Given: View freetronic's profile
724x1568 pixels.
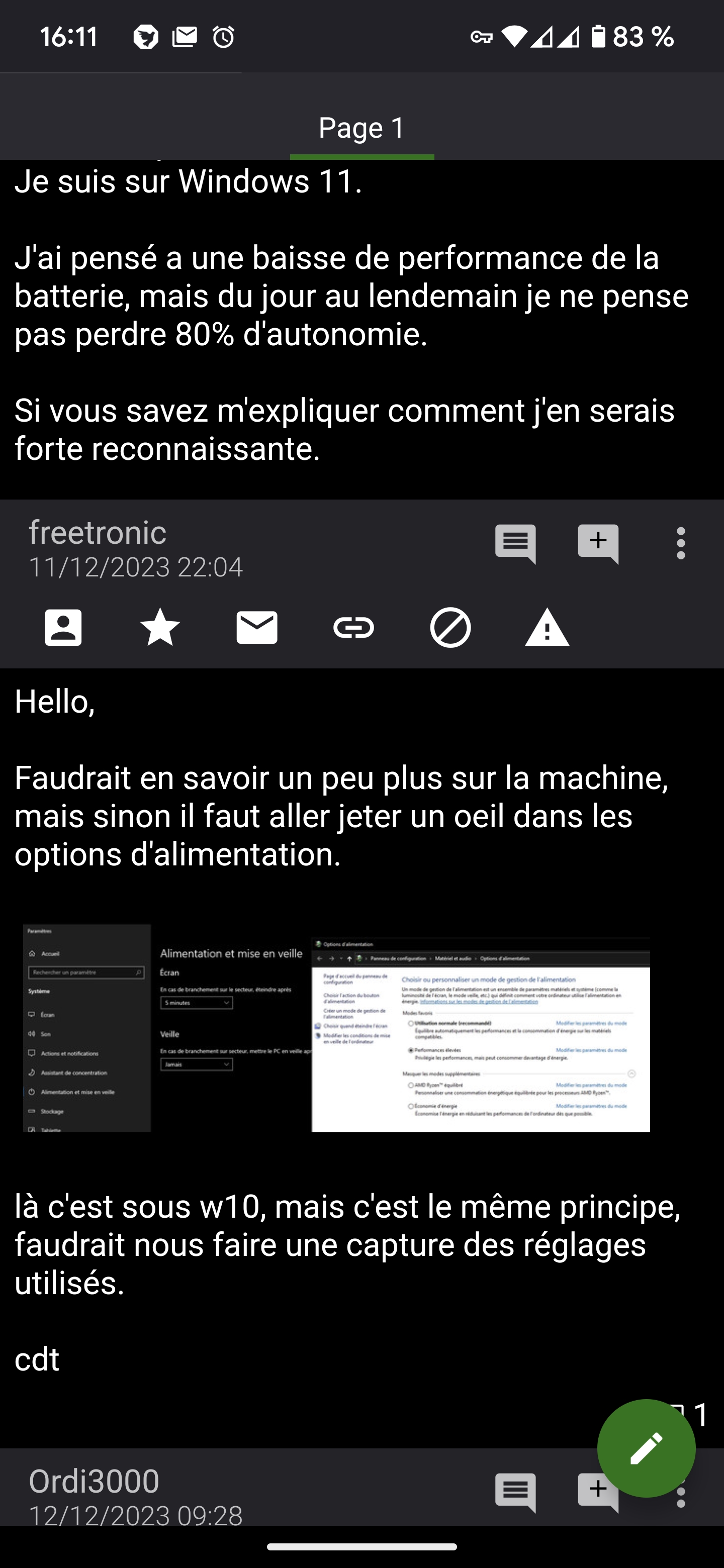Looking at the screenshot, I should [63, 627].
